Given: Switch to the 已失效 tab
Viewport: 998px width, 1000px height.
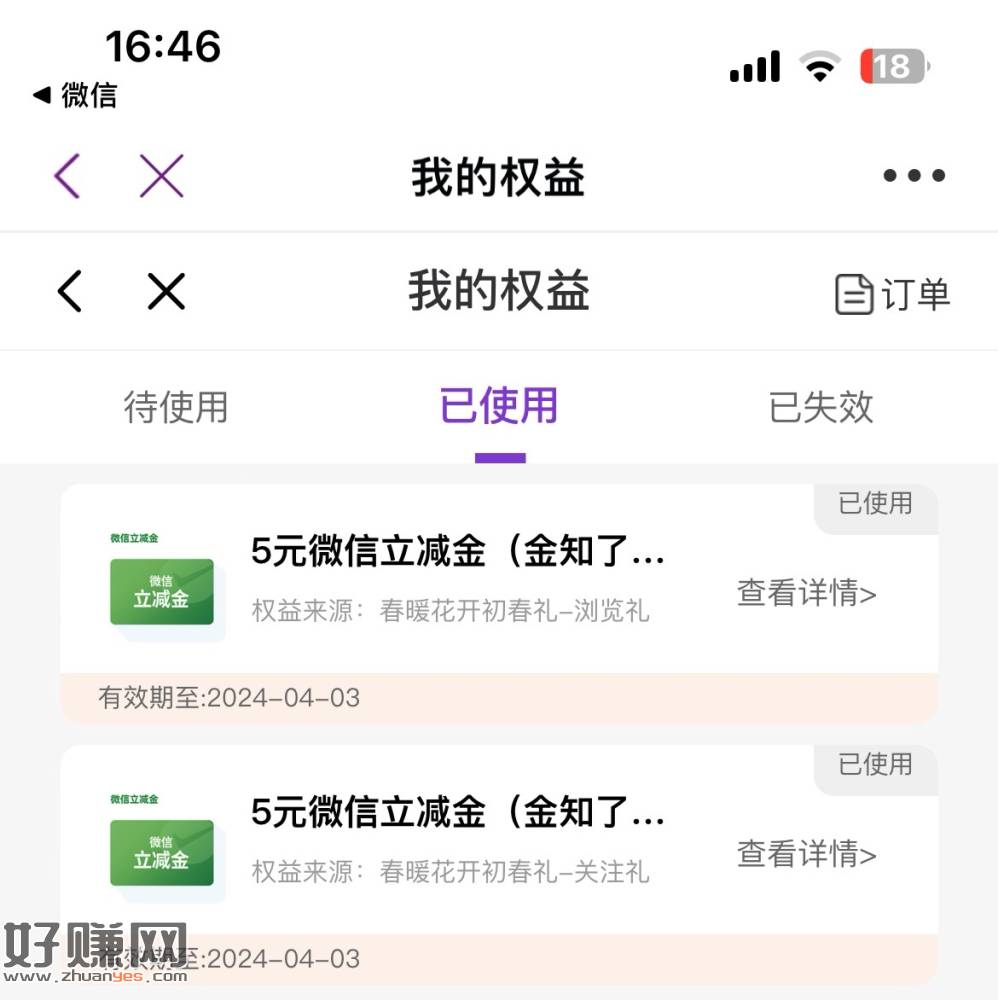Looking at the screenshot, I should click(x=821, y=407).
